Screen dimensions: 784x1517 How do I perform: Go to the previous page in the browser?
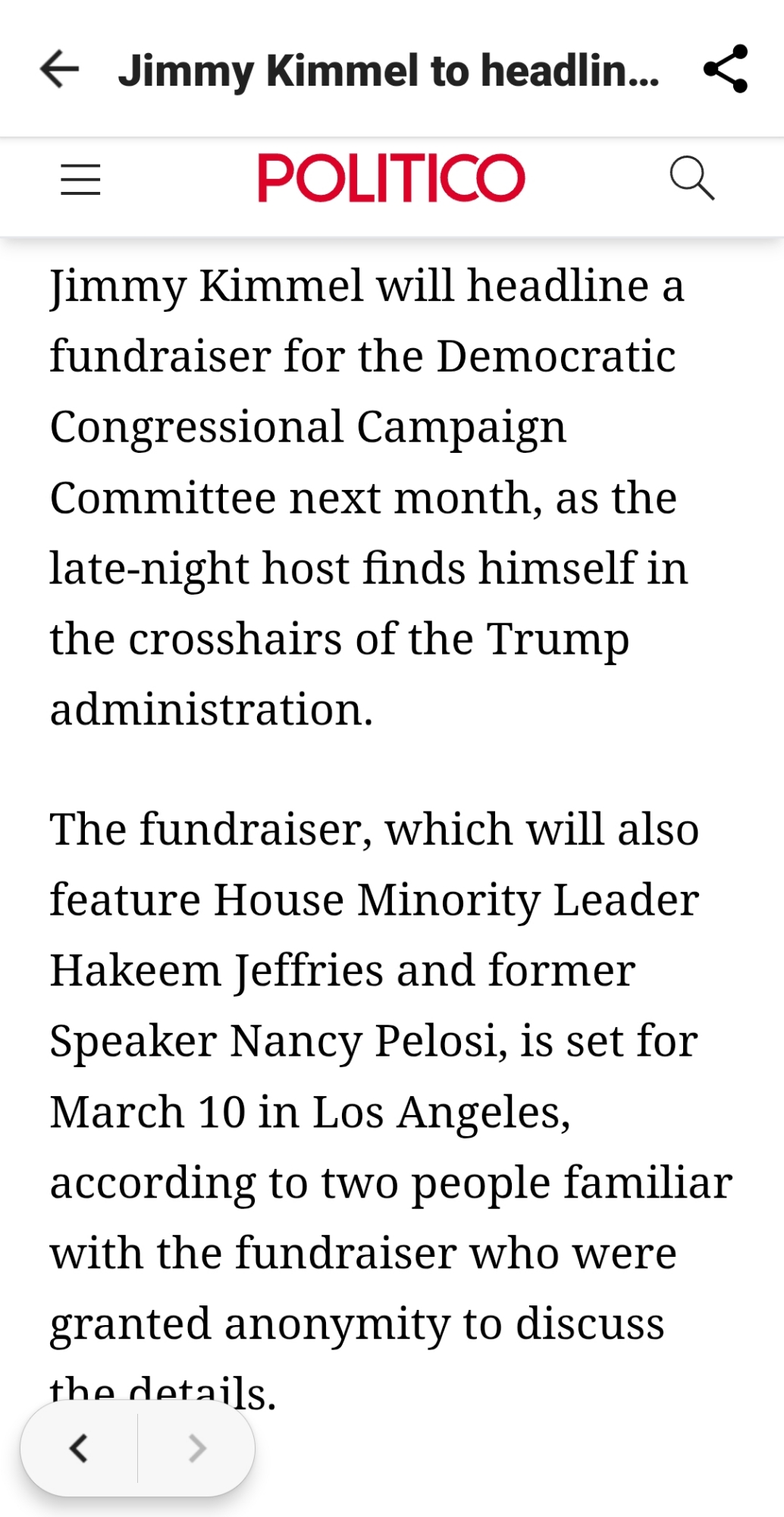(79, 1448)
